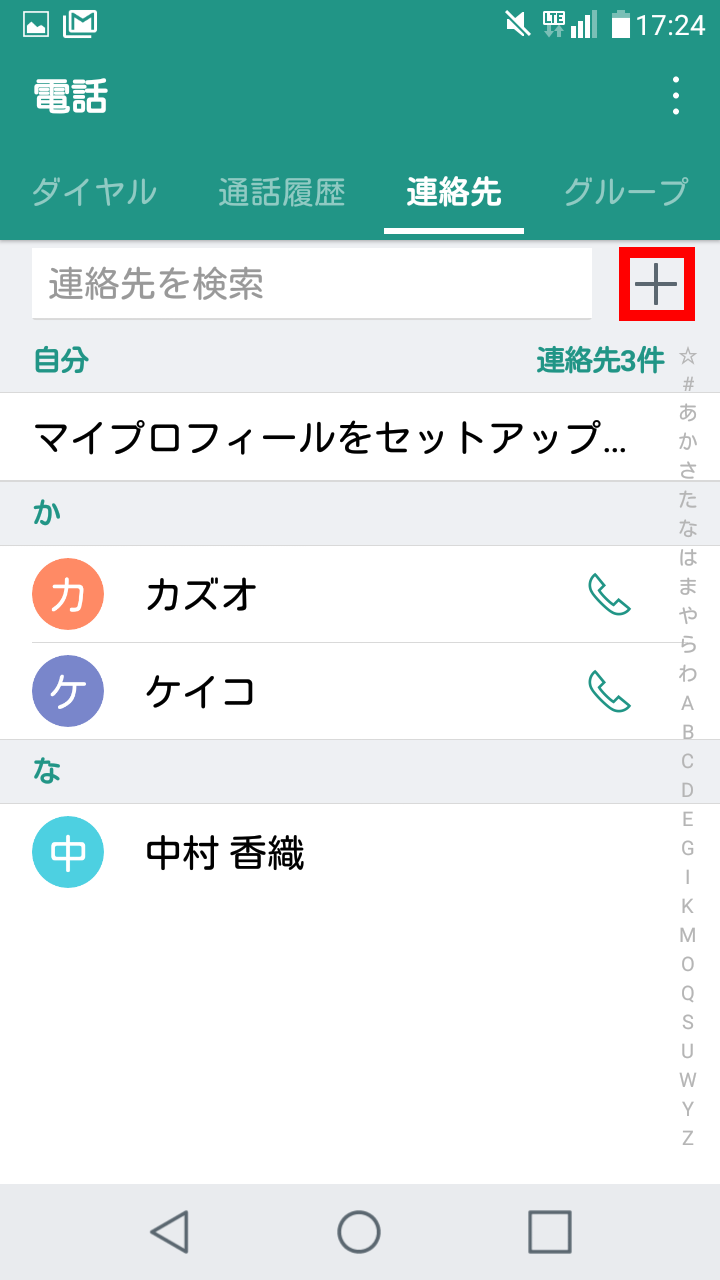Jump to index letter な

click(688, 528)
